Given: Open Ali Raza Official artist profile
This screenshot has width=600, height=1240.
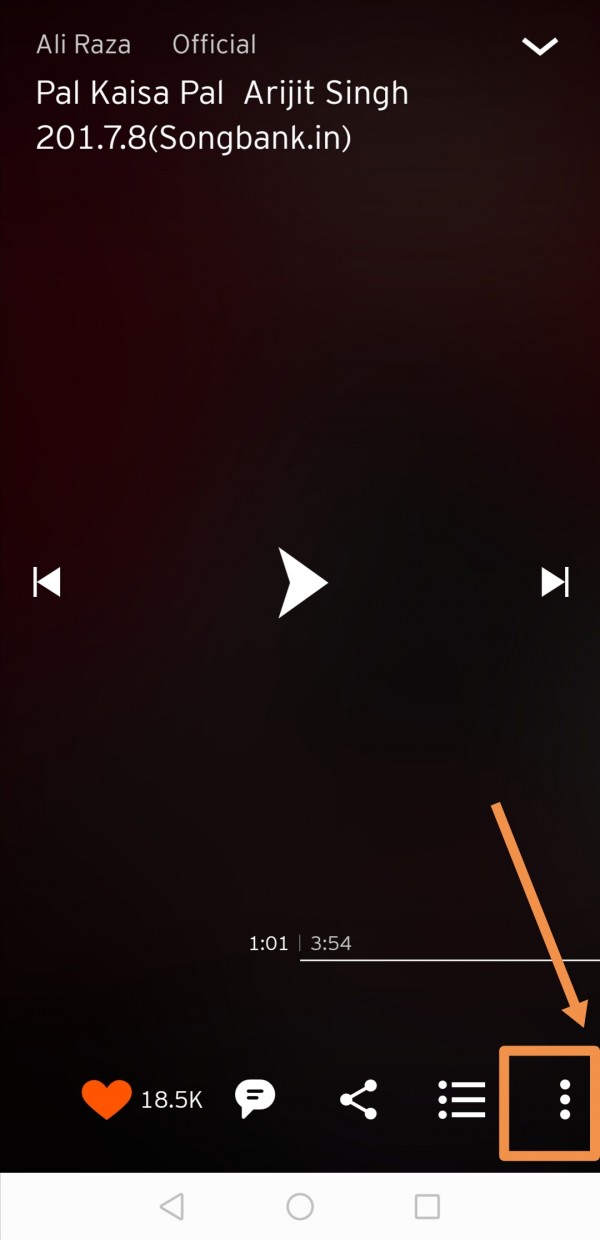Looking at the screenshot, I should (x=146, y=45).
